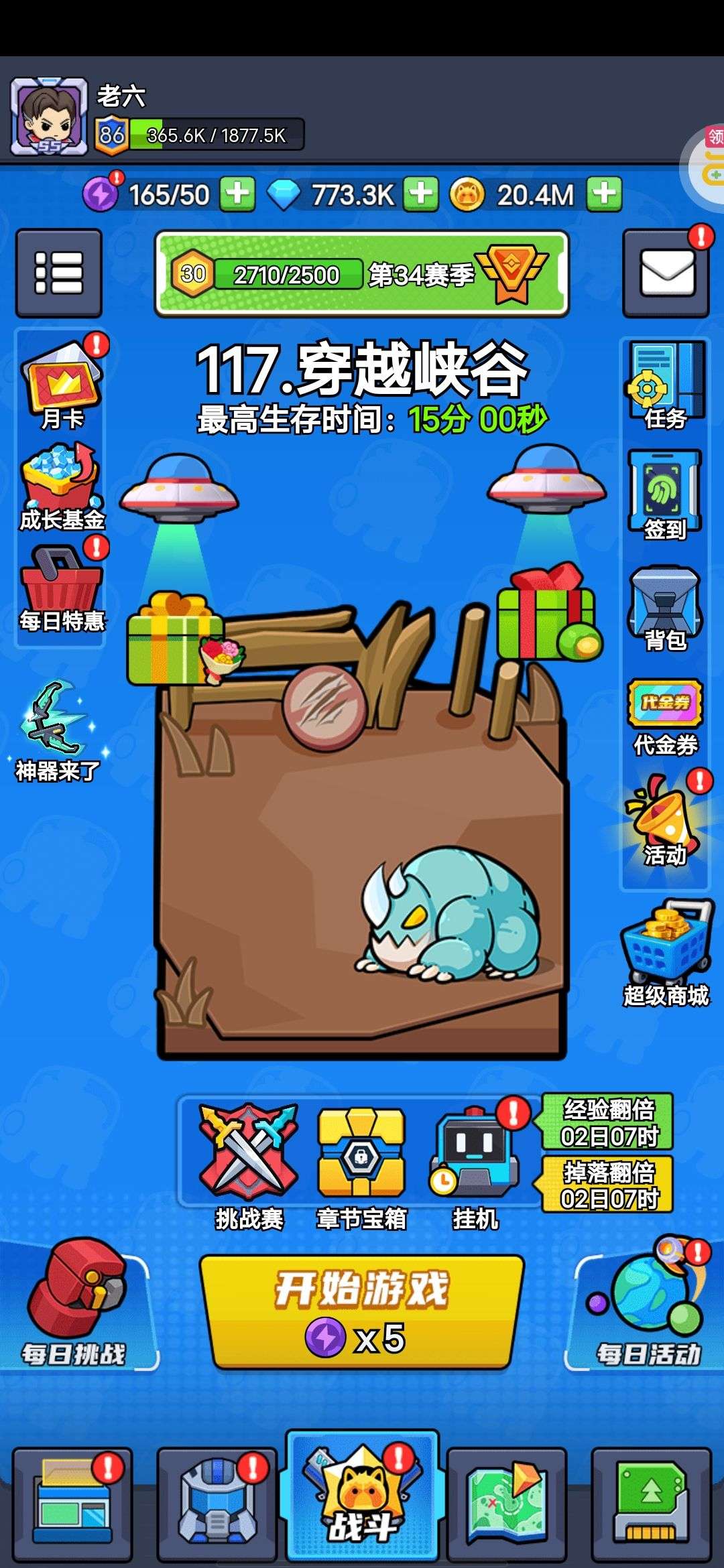724x1568 pixels.
Task: Open 背包 backpack
Action: point(666,608)
